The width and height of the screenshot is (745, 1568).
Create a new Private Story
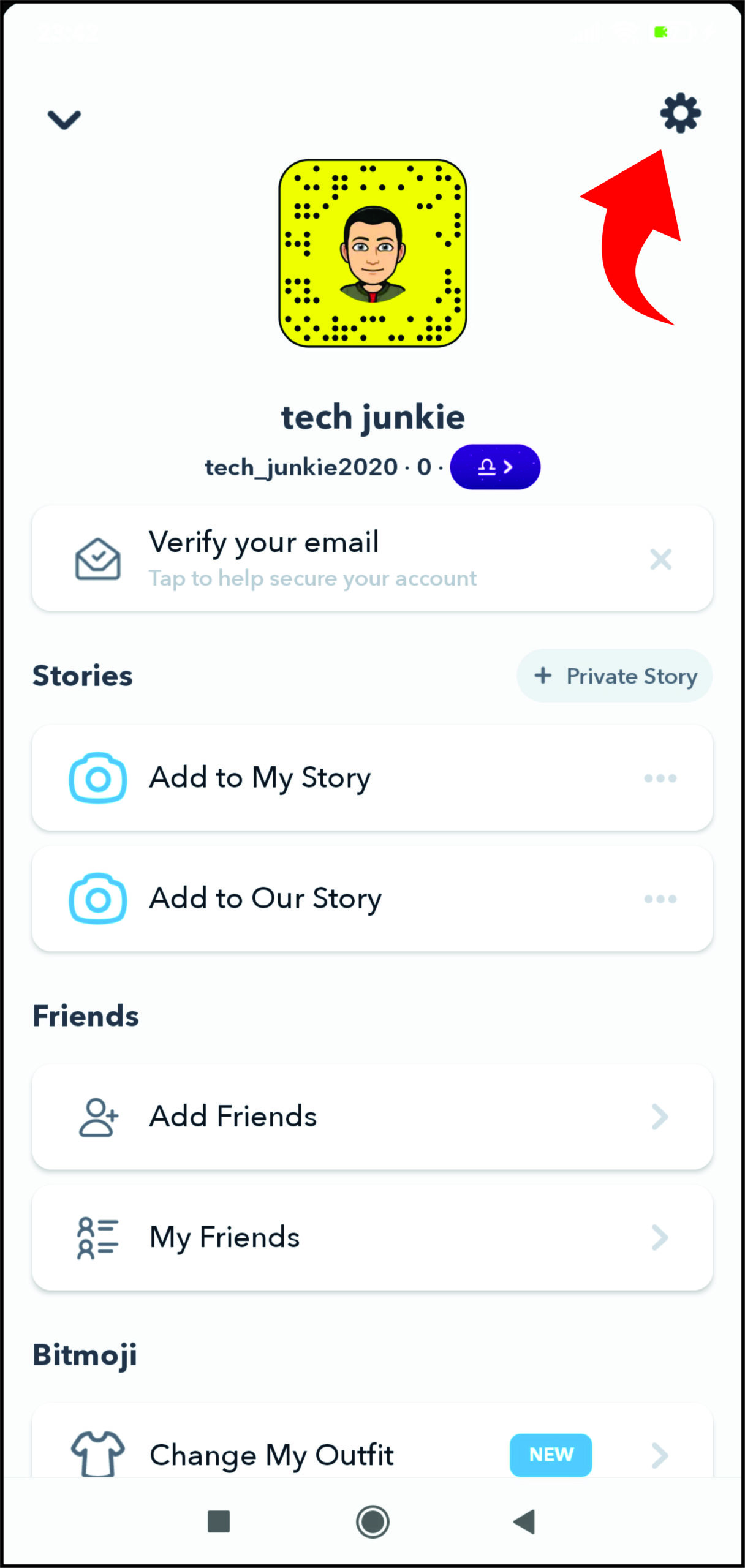(x=615, y=676)
